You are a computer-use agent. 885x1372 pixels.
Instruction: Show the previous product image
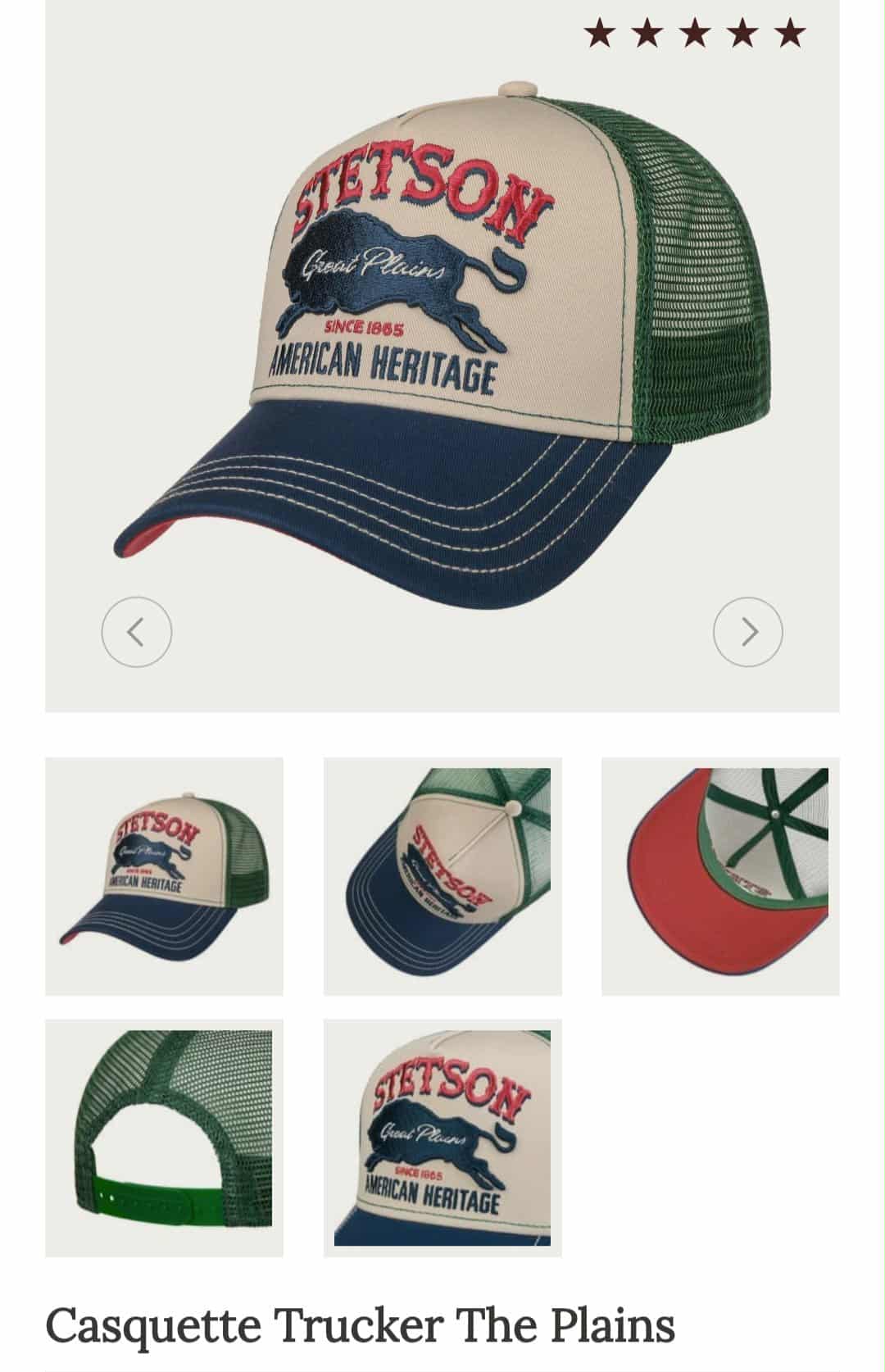(137, 633)
